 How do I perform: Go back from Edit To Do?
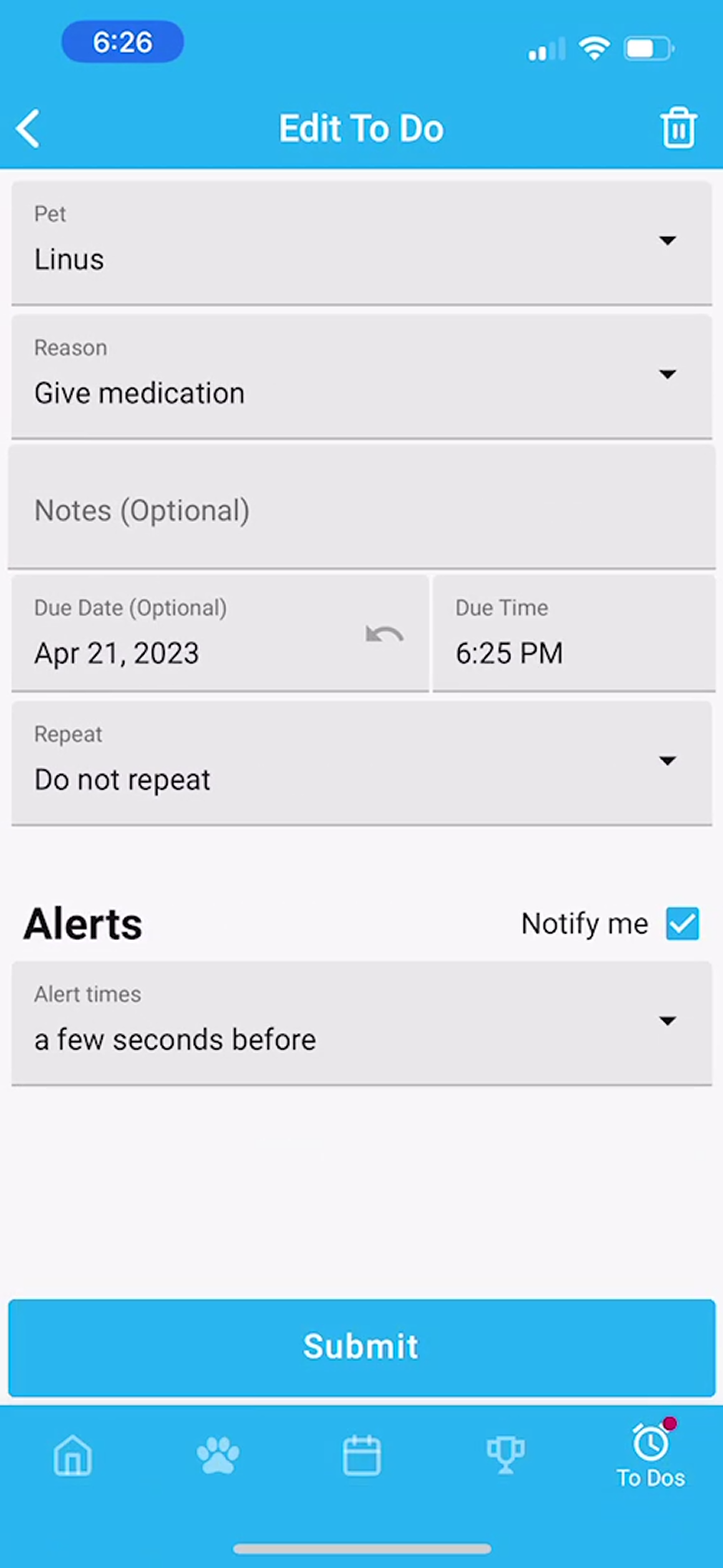pyautogui.click(x=29, y=129)
